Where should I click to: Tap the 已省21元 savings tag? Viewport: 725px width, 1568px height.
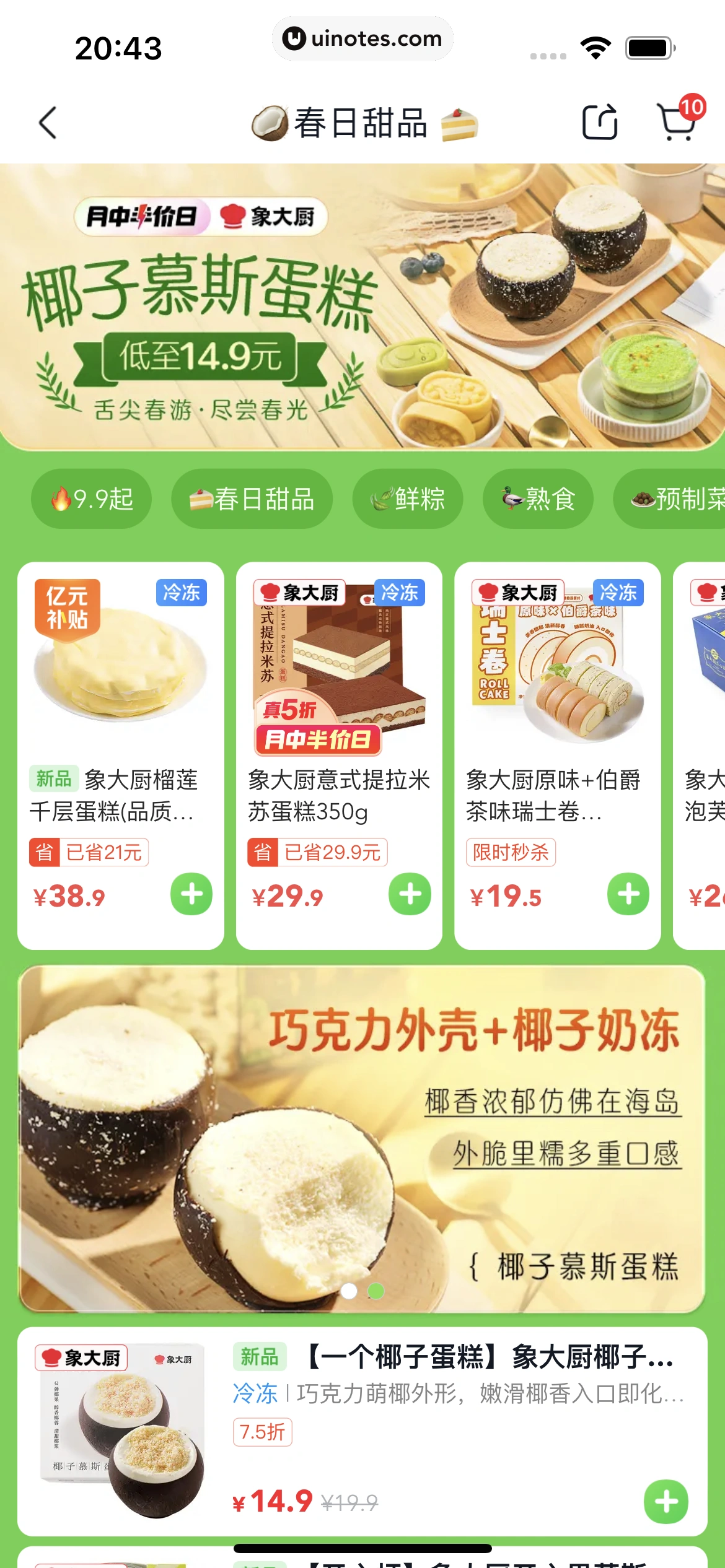tap(89, 853)
